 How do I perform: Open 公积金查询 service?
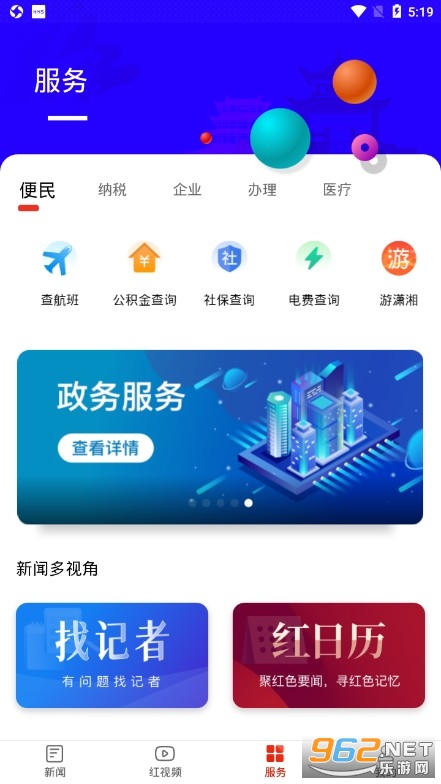[x=144, y=274]
